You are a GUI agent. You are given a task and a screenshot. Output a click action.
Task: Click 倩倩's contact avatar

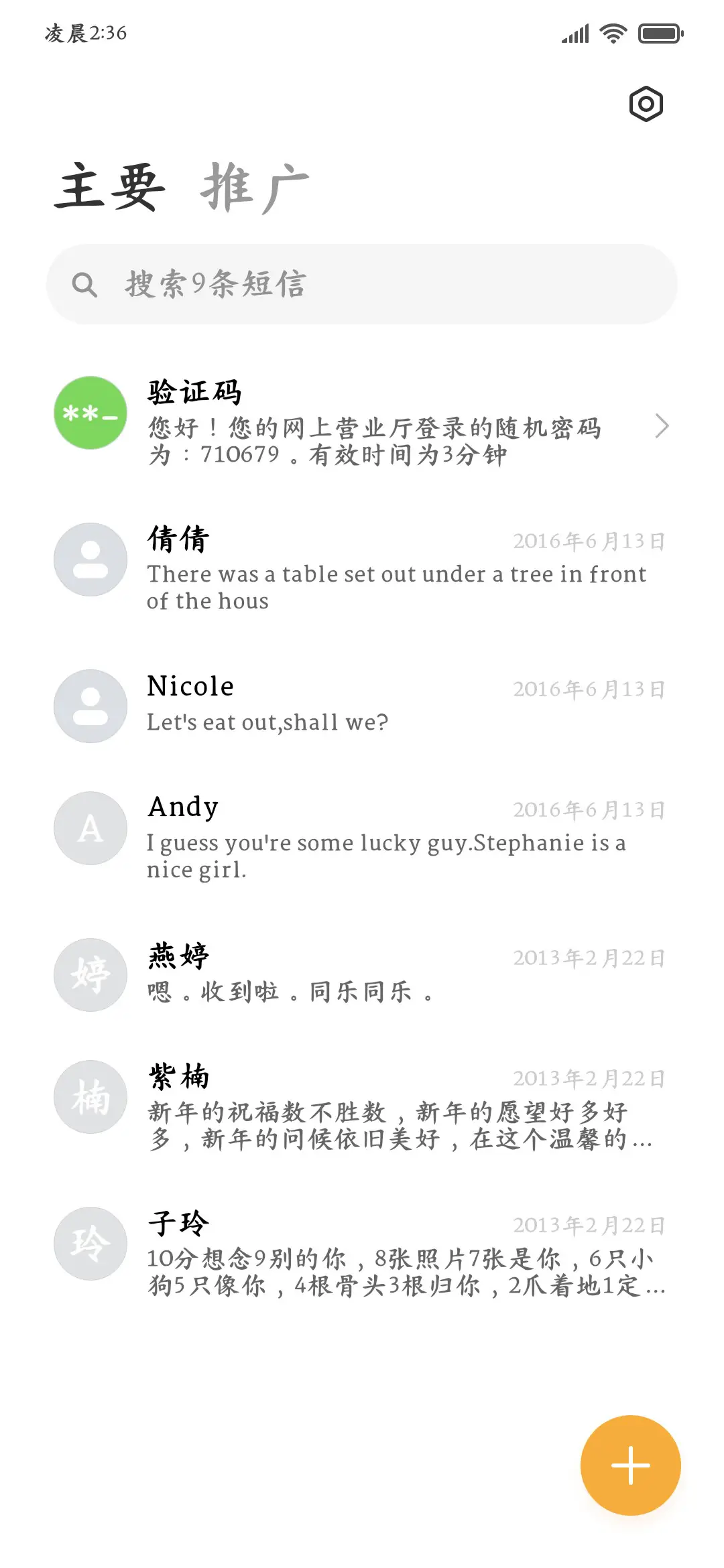[90, 560]
